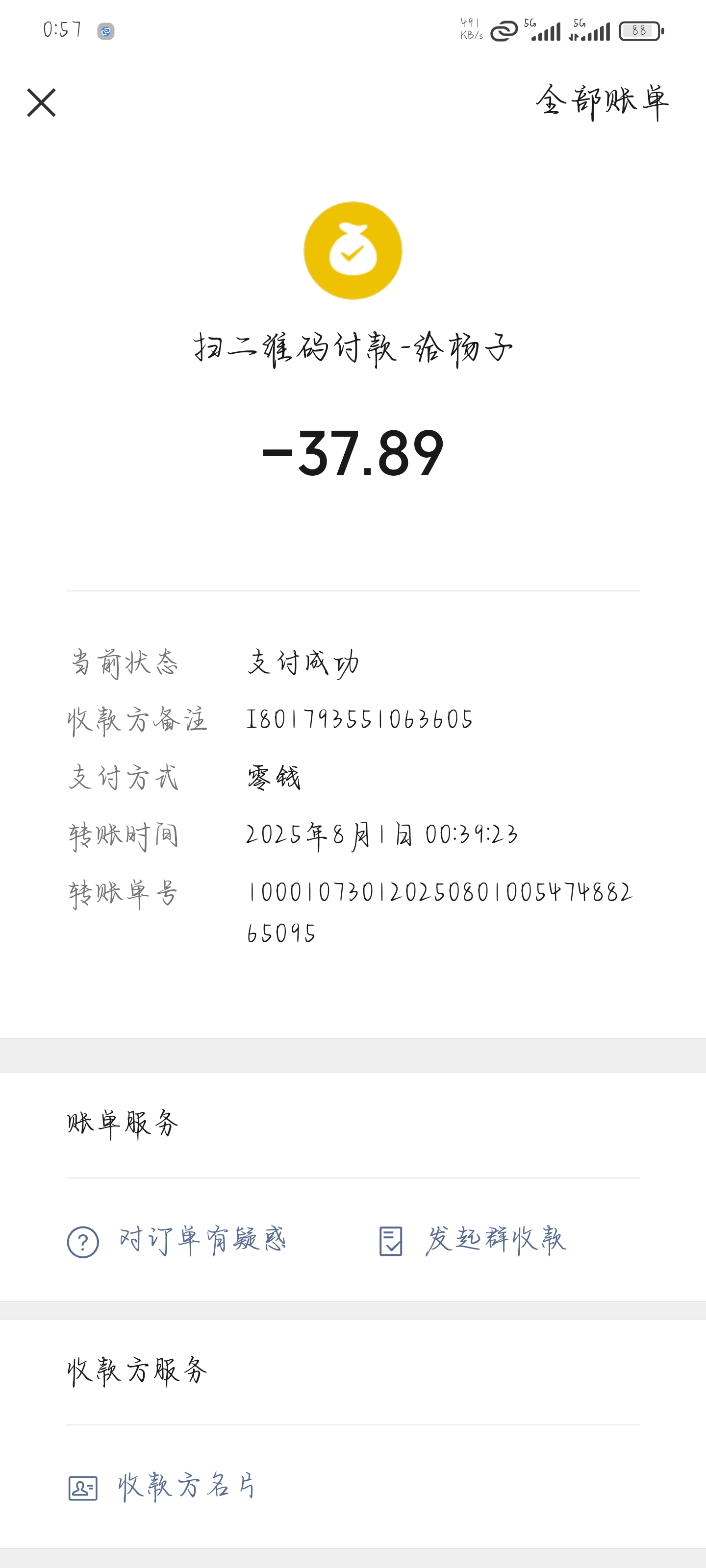Tap 对订单有疑惑 for order help
The image size is (706, 1568).
(176, 1241)
